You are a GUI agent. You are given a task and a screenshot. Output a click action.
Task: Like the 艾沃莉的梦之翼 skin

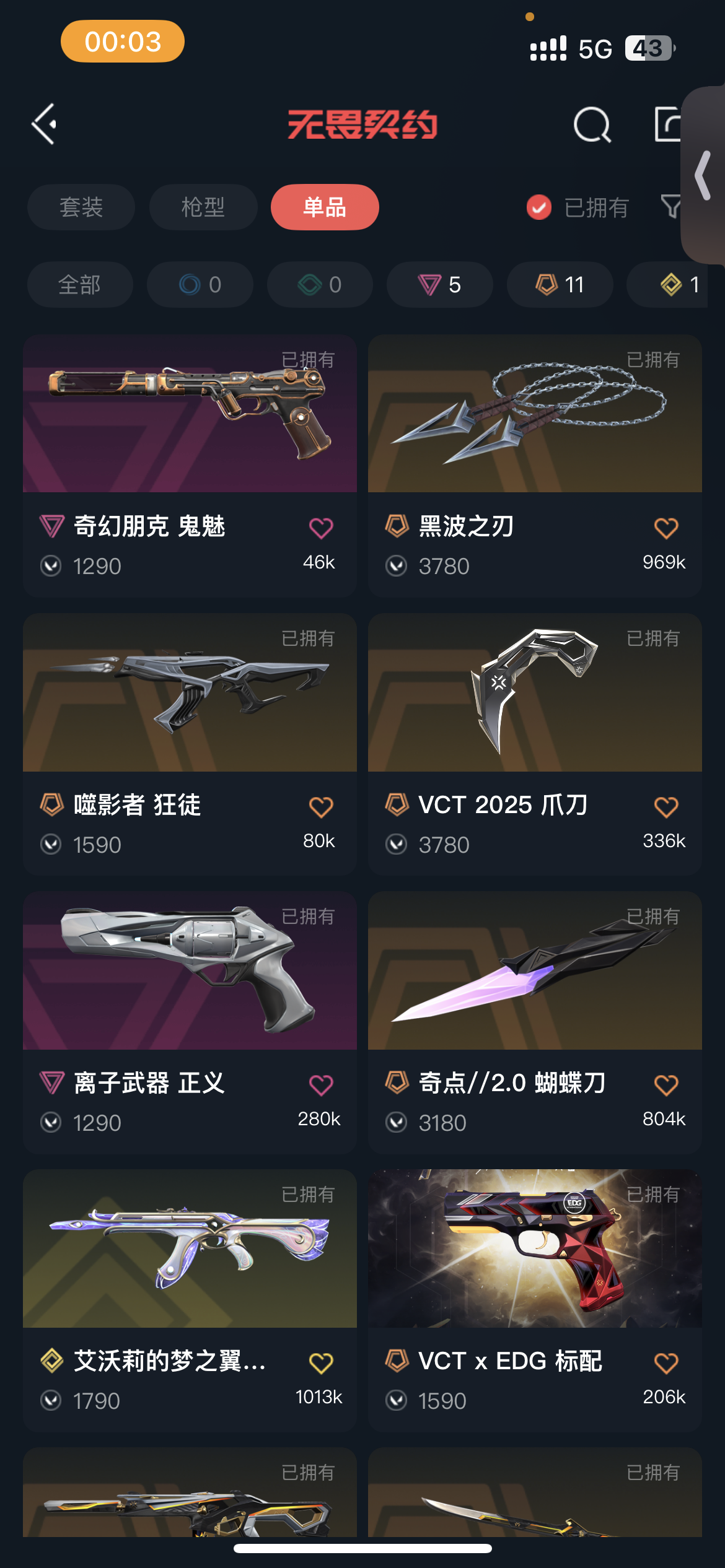[x=321, y=1363]
